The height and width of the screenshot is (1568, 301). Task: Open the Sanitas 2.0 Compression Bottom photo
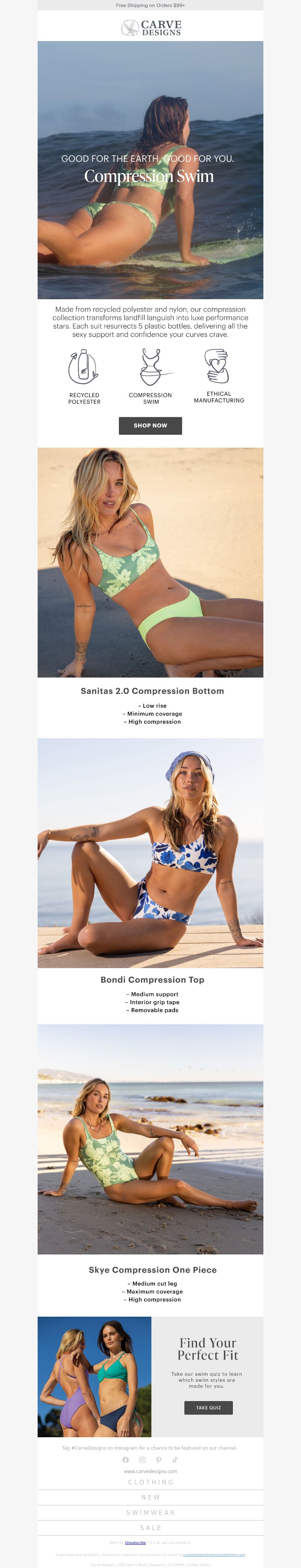150,563
